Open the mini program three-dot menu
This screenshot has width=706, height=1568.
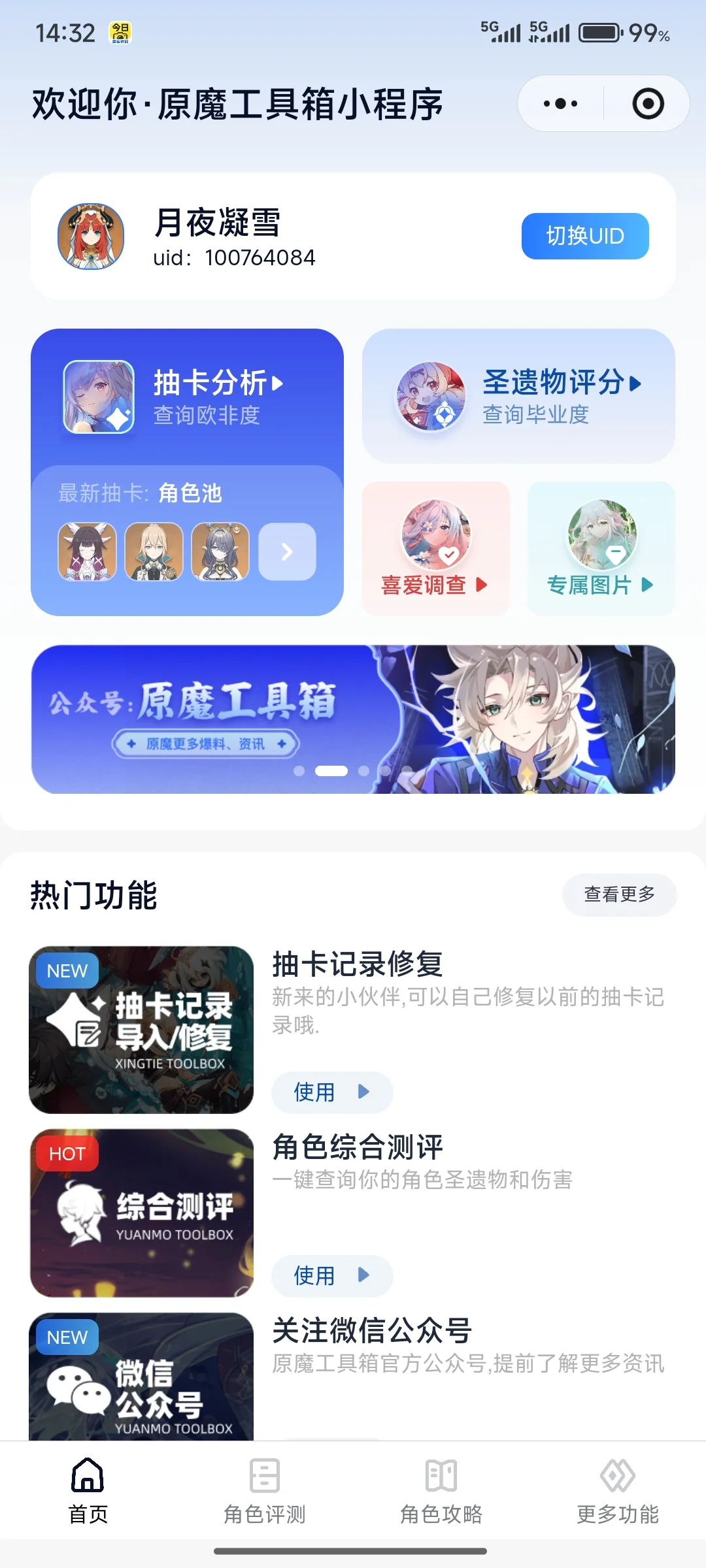pyautogui.click(x=560, y=104)
